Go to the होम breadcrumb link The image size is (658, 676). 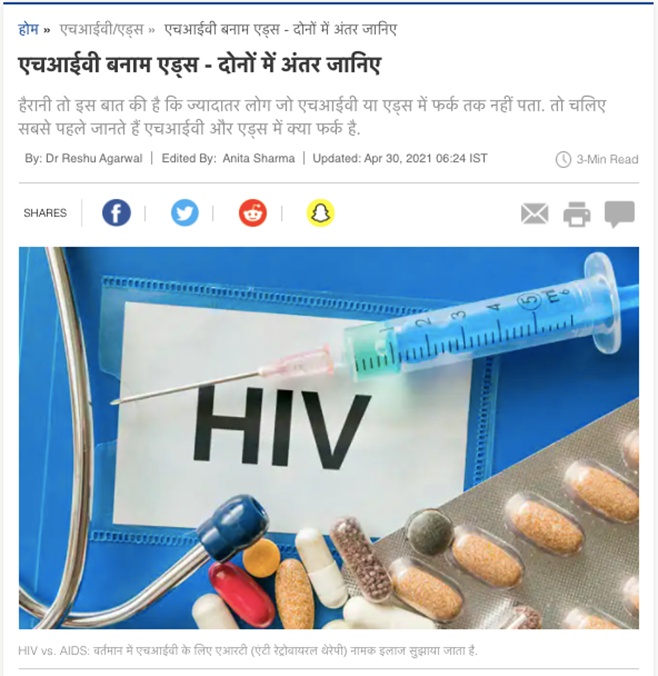coord(28,29)
